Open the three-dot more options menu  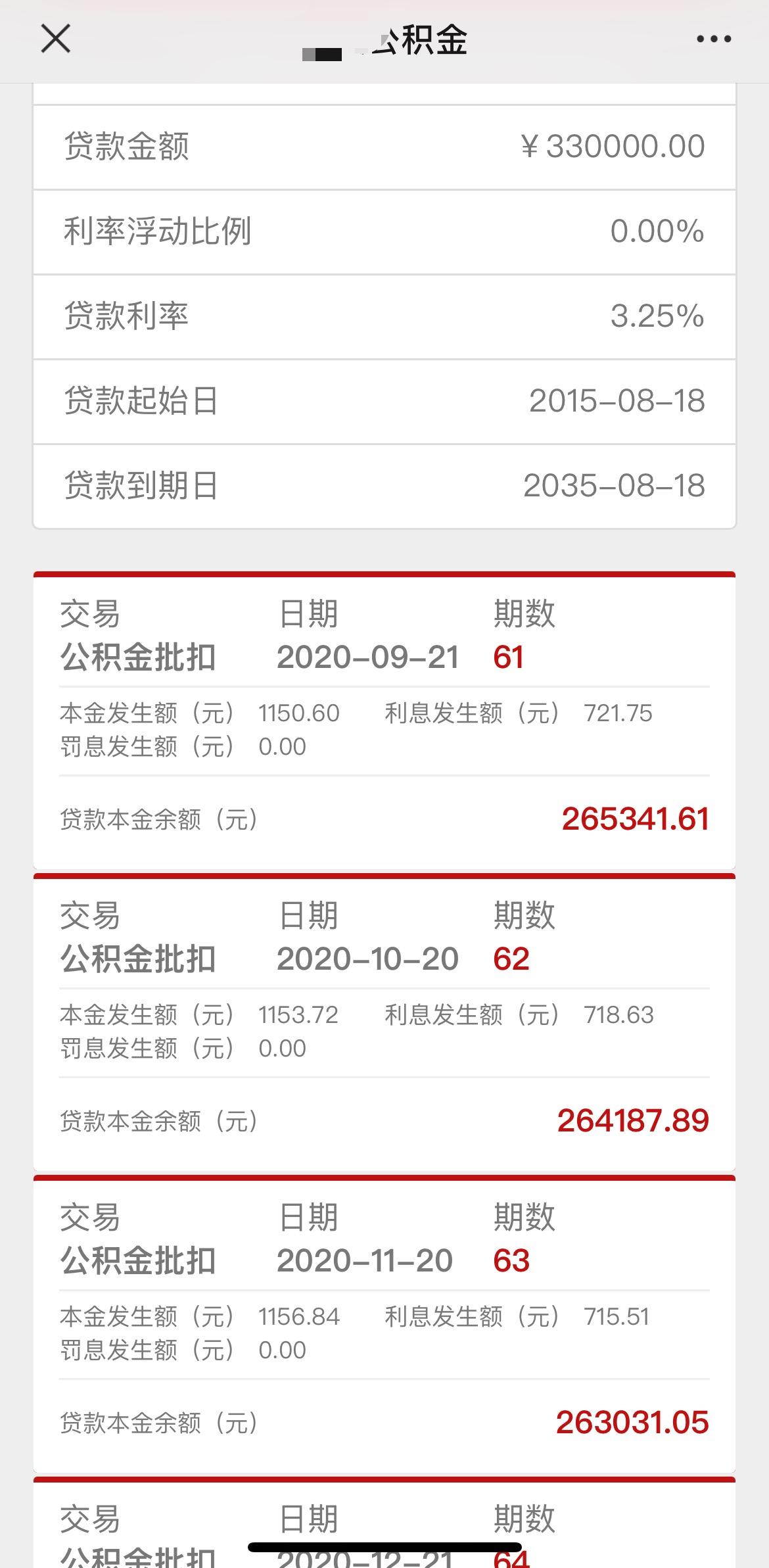(x=713, y=37)
